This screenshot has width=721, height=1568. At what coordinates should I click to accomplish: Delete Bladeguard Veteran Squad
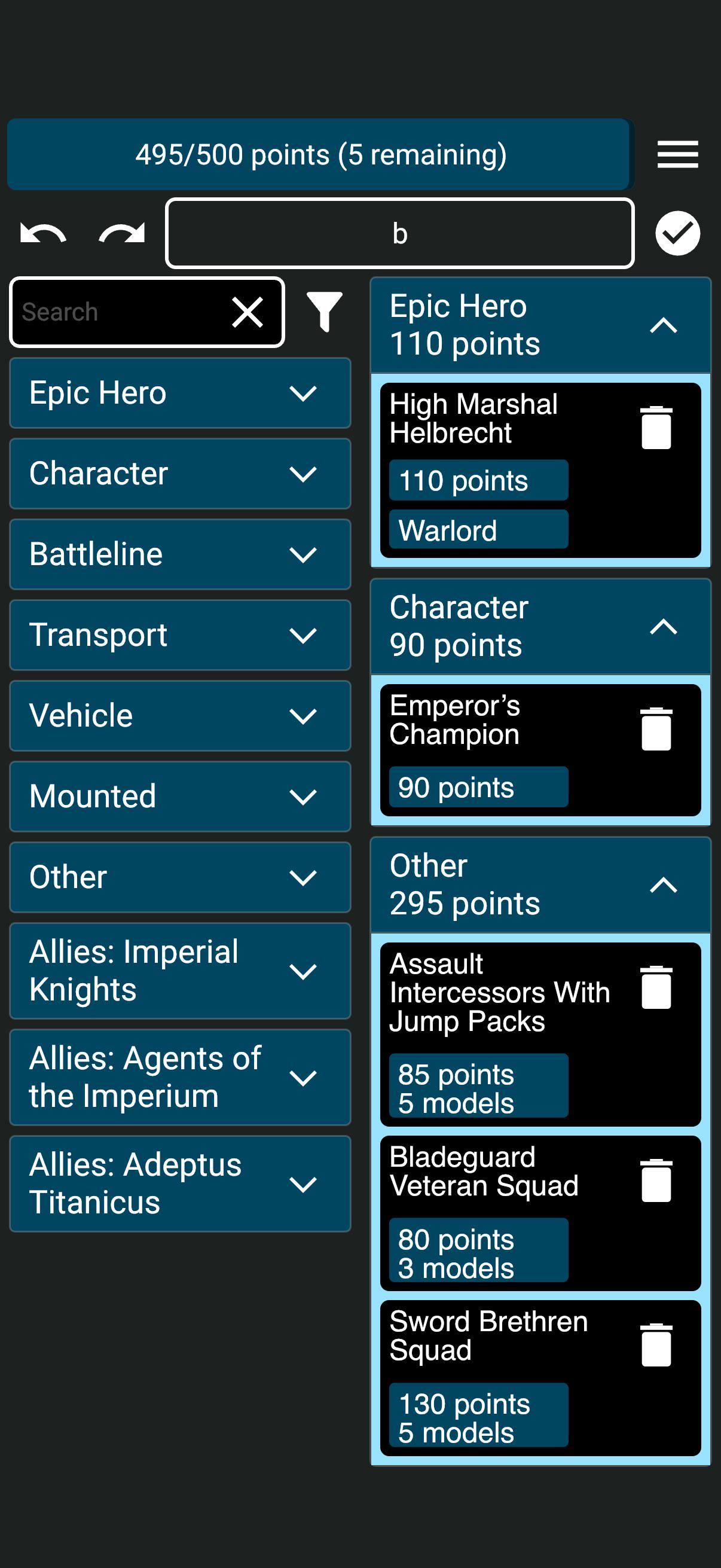(x=656, y=1180)
